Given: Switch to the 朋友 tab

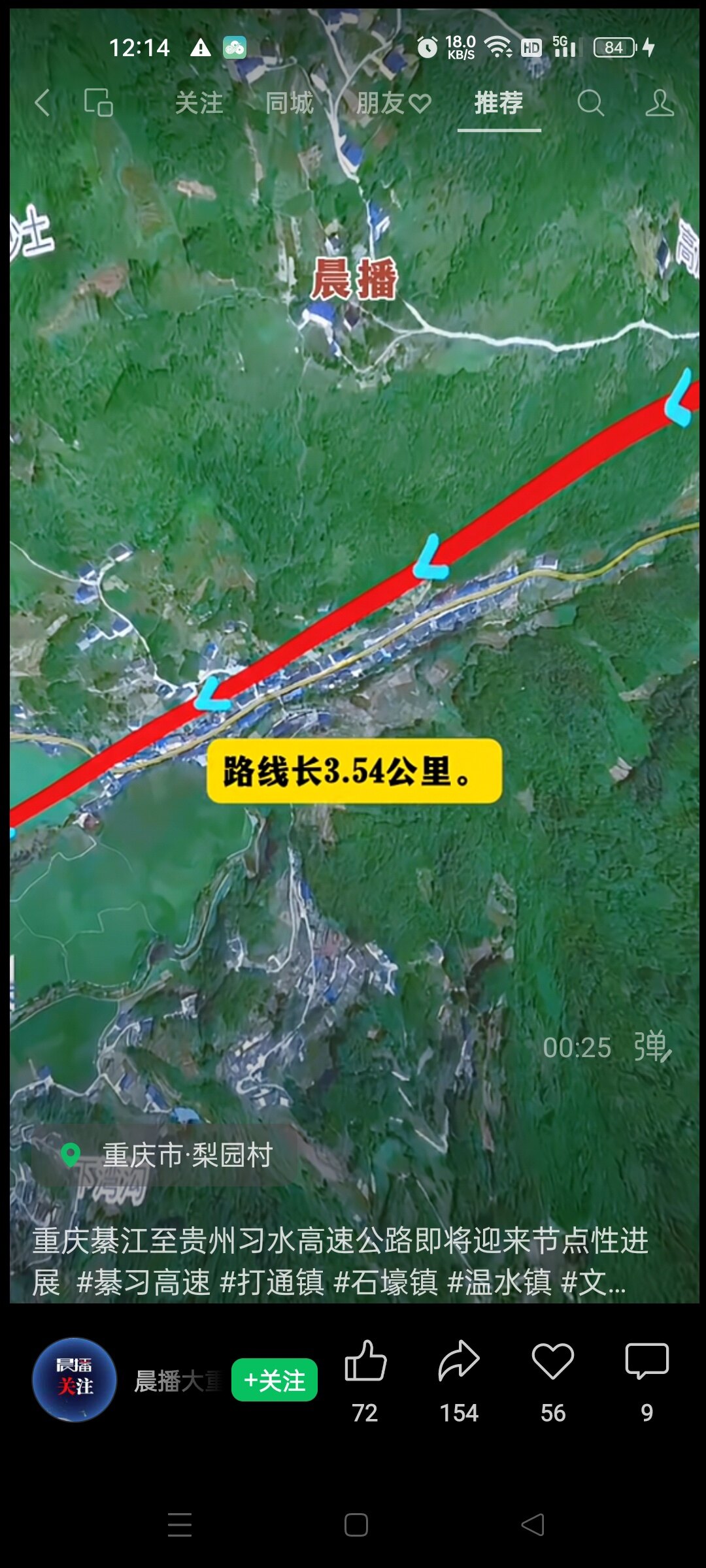Looking at the screenshot, I should click(x=393, y=103).
